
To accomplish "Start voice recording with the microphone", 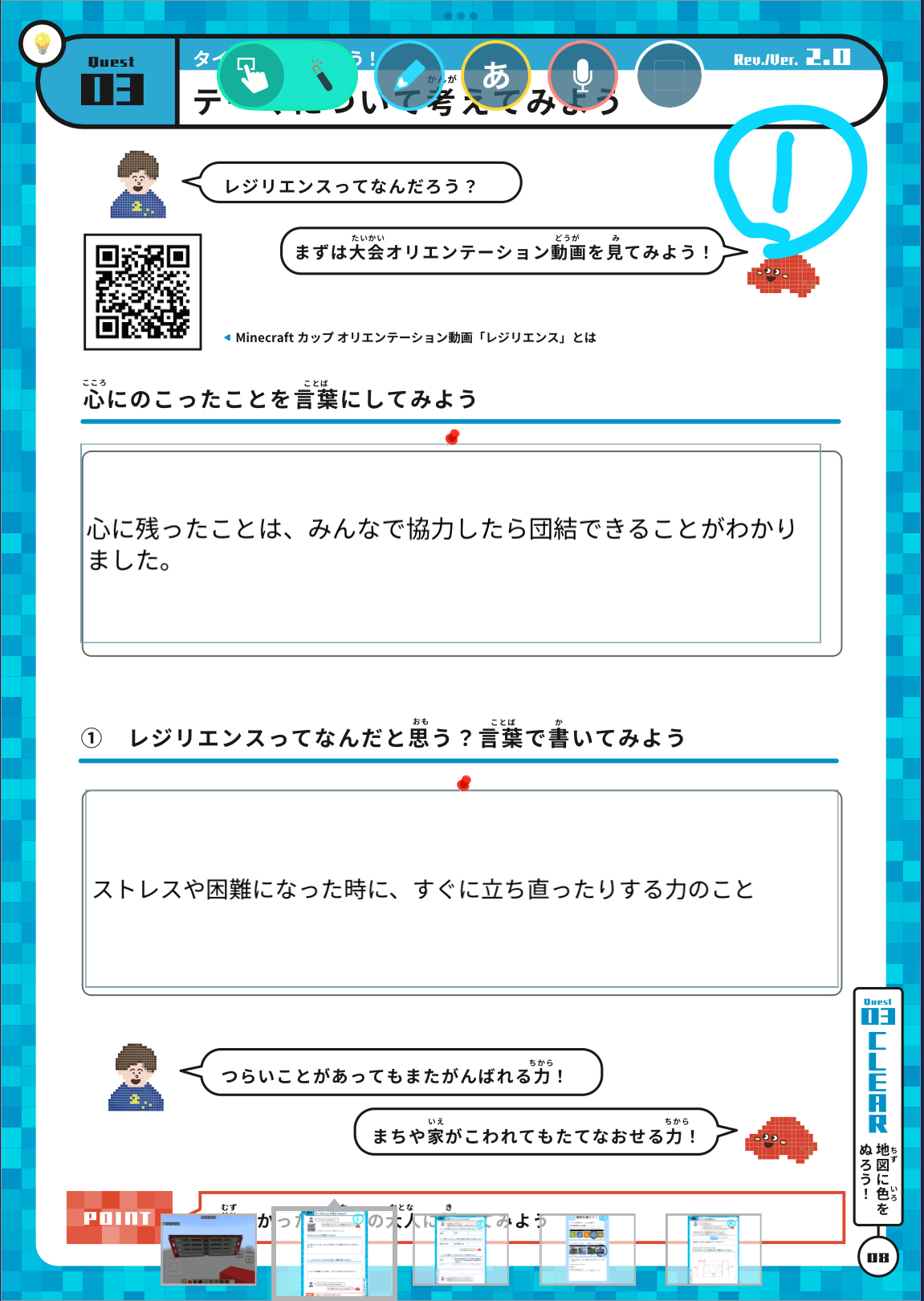I will click(583, 75).
